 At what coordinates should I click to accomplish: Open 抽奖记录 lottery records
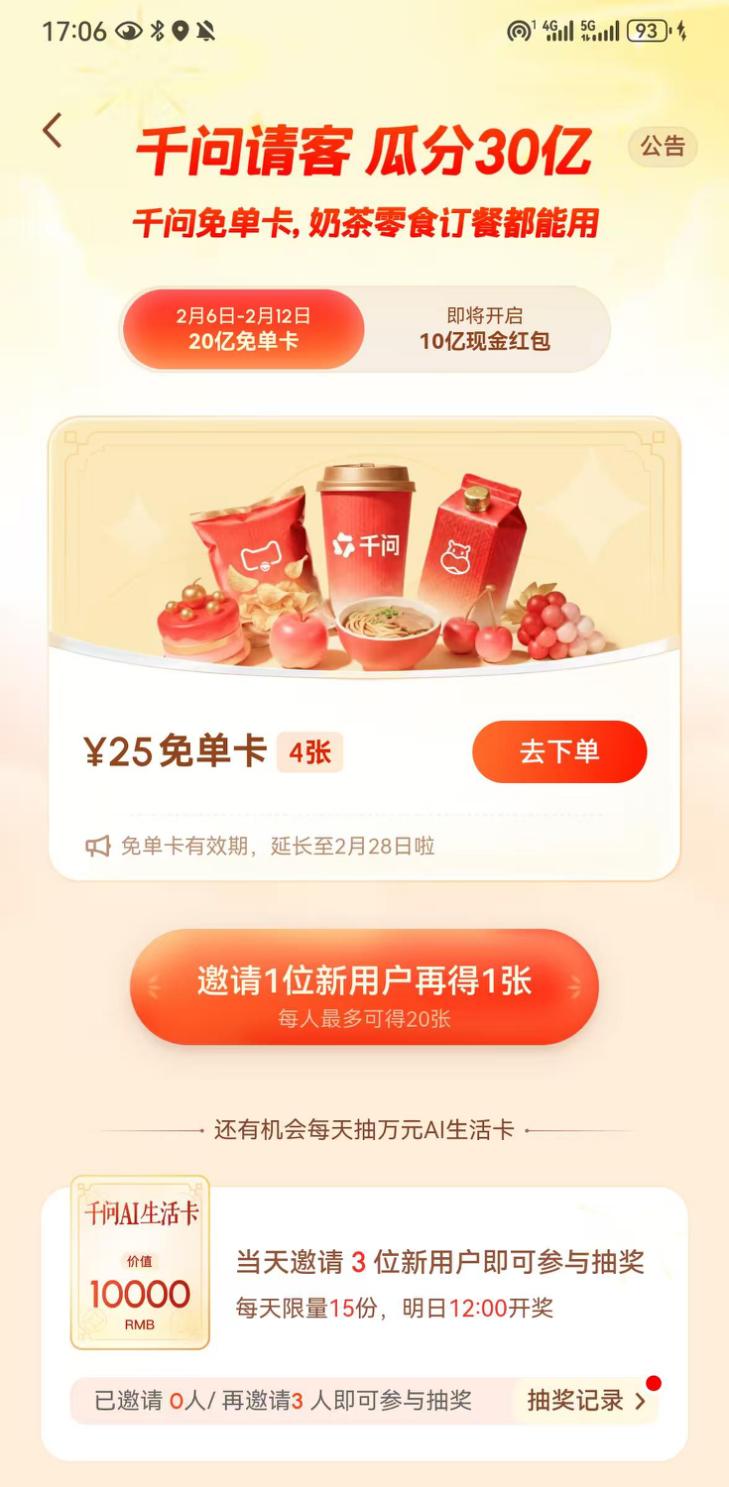click(586, 1401)
